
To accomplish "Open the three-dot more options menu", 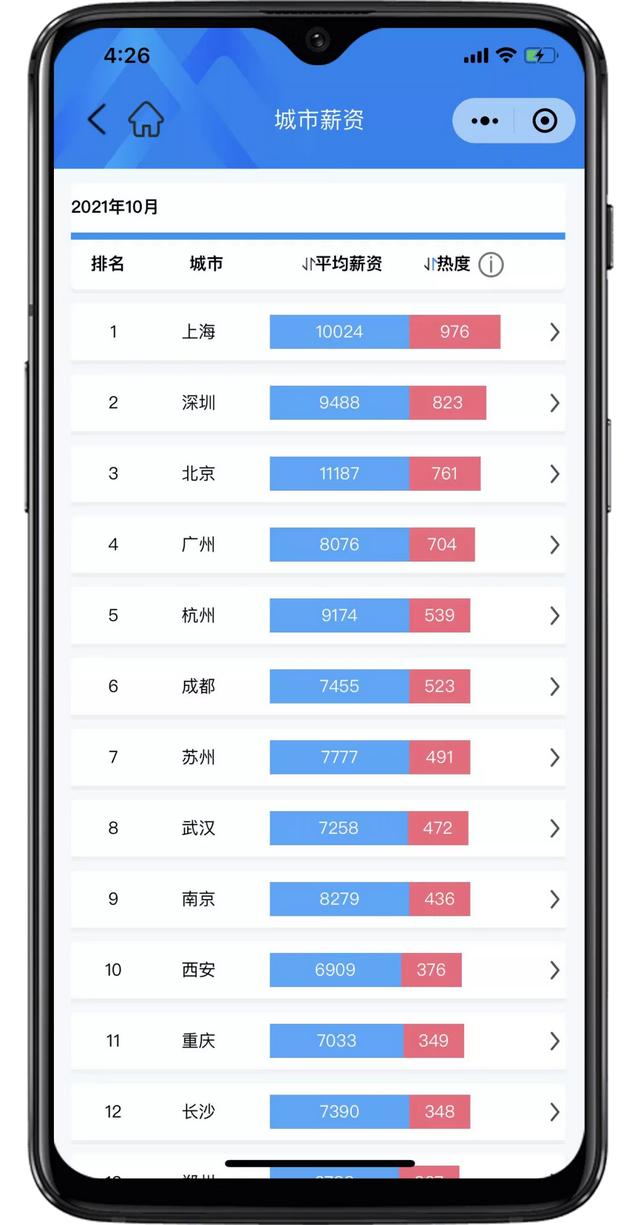I will coord(484,121).
